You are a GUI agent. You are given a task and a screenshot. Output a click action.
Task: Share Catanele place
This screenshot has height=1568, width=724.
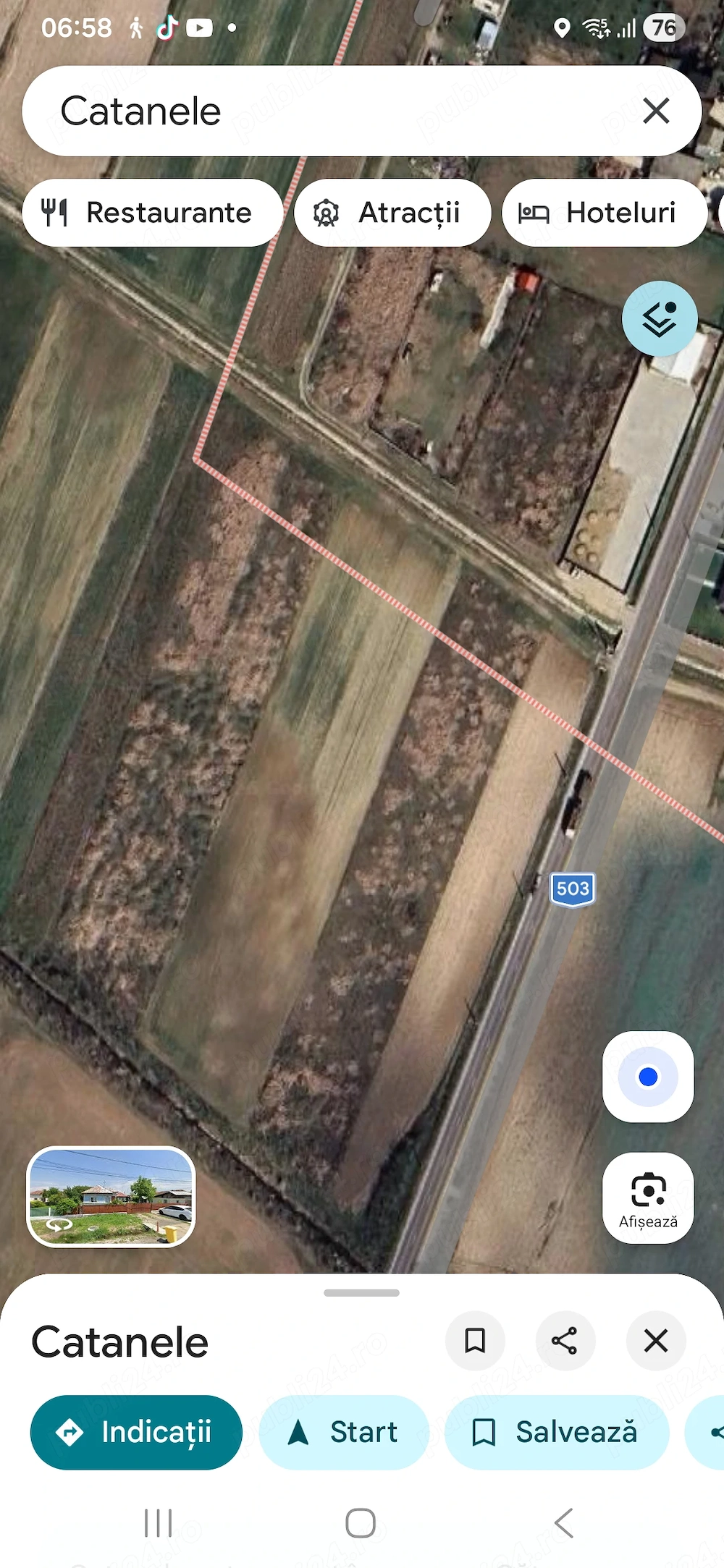[565, 1341]
